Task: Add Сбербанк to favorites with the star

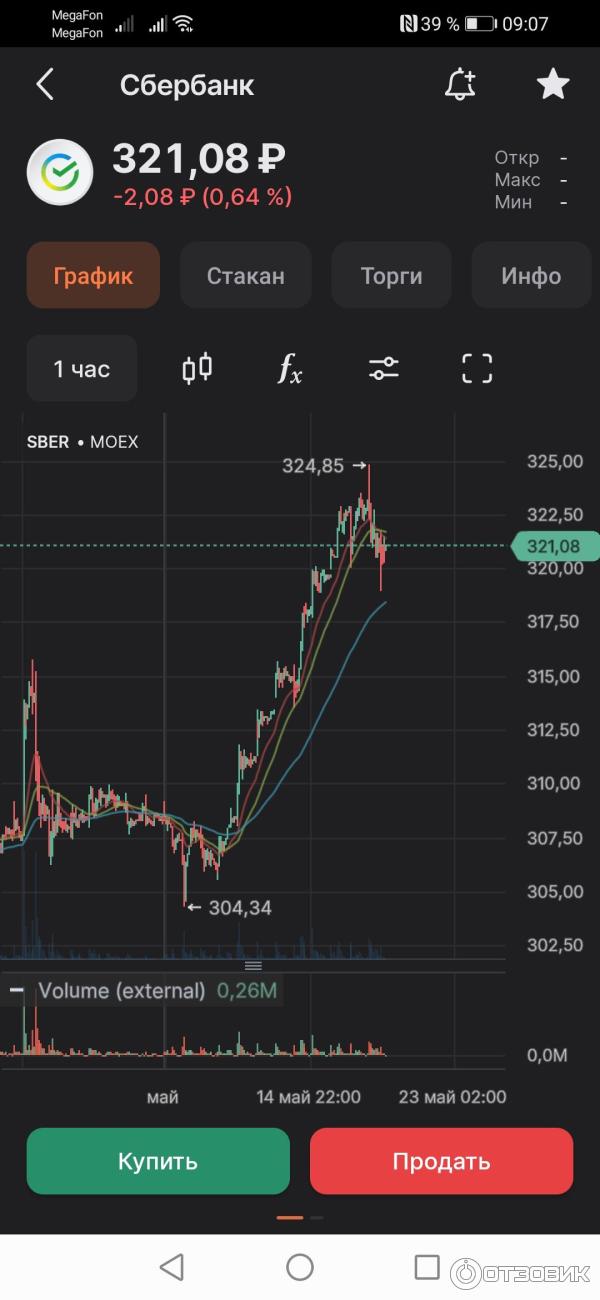Action: [x=553, y=85]
